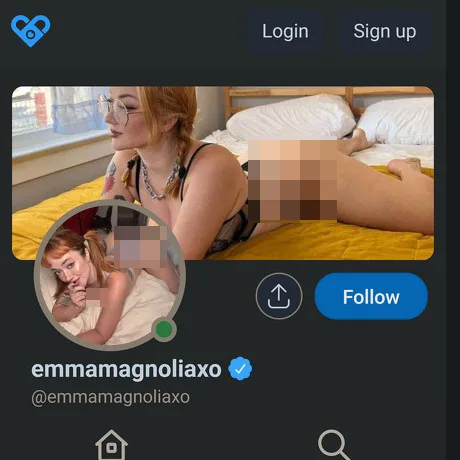Tap the Login button

285,31
